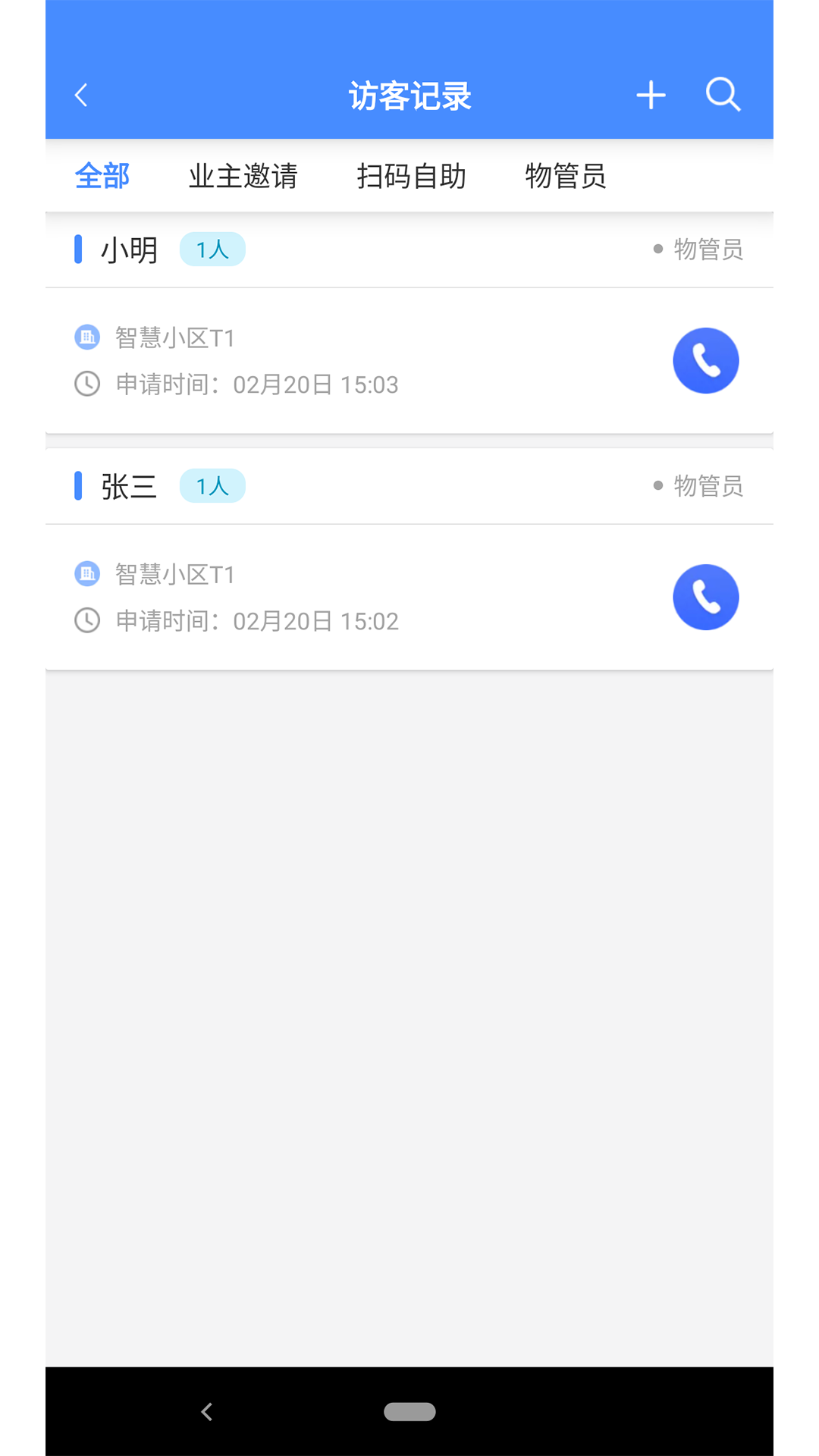Switch to the 业主邀请 tab

pyautogui.click(x=244, y=175)
